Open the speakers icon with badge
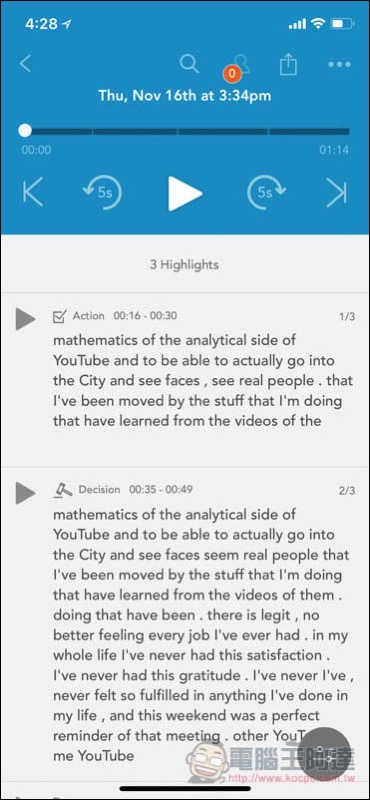The width and height of the screenshot is (370, 800). pos(238,67)
